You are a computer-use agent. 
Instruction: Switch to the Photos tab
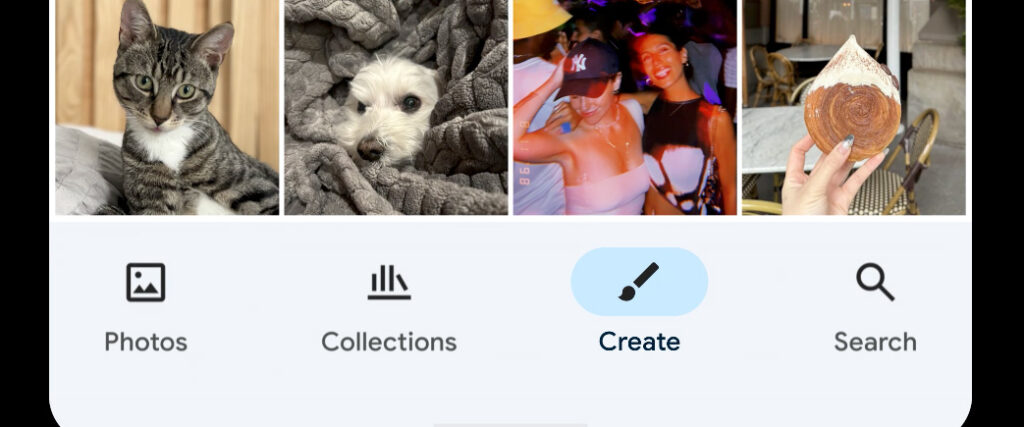[x=146, y=305]
